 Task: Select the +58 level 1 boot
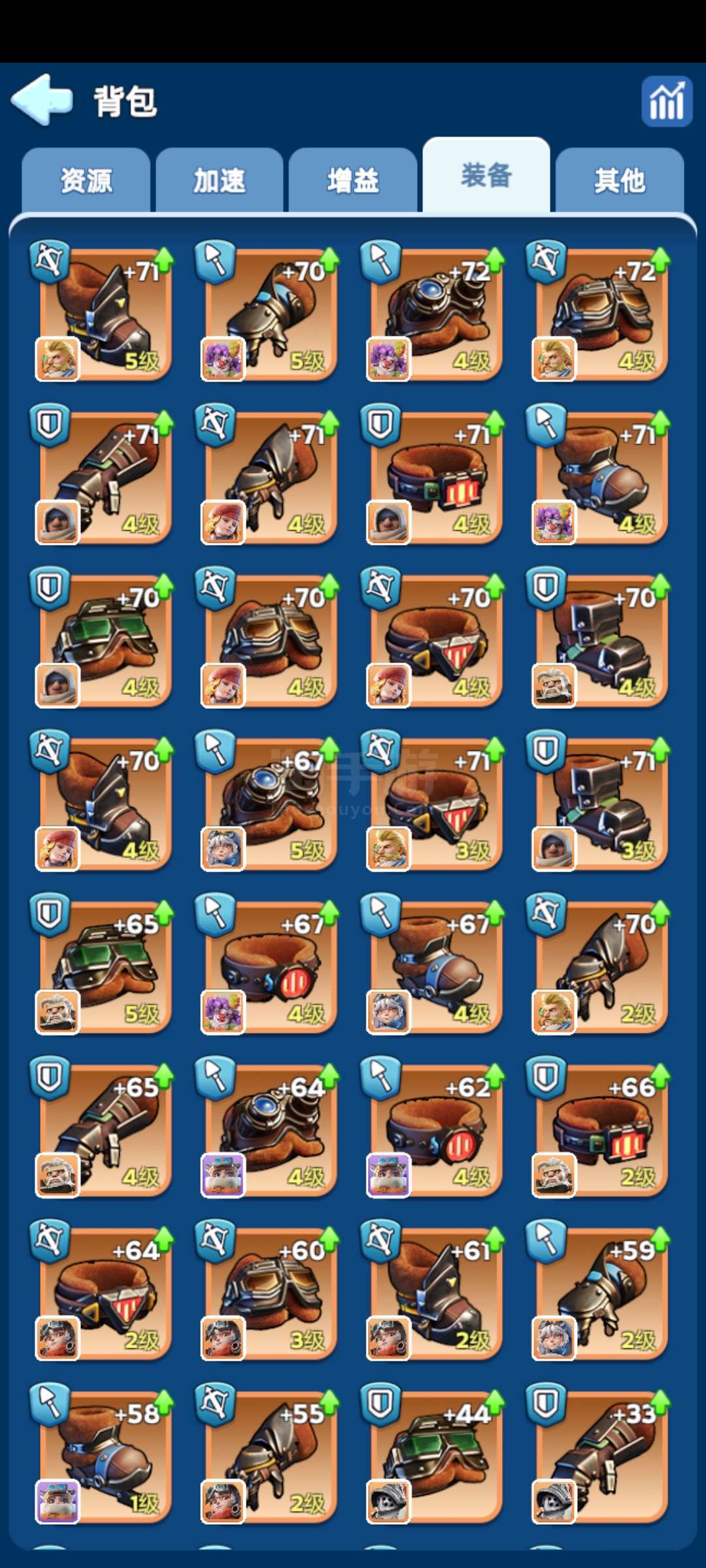pyautogui.click(x=105, y=1456)
